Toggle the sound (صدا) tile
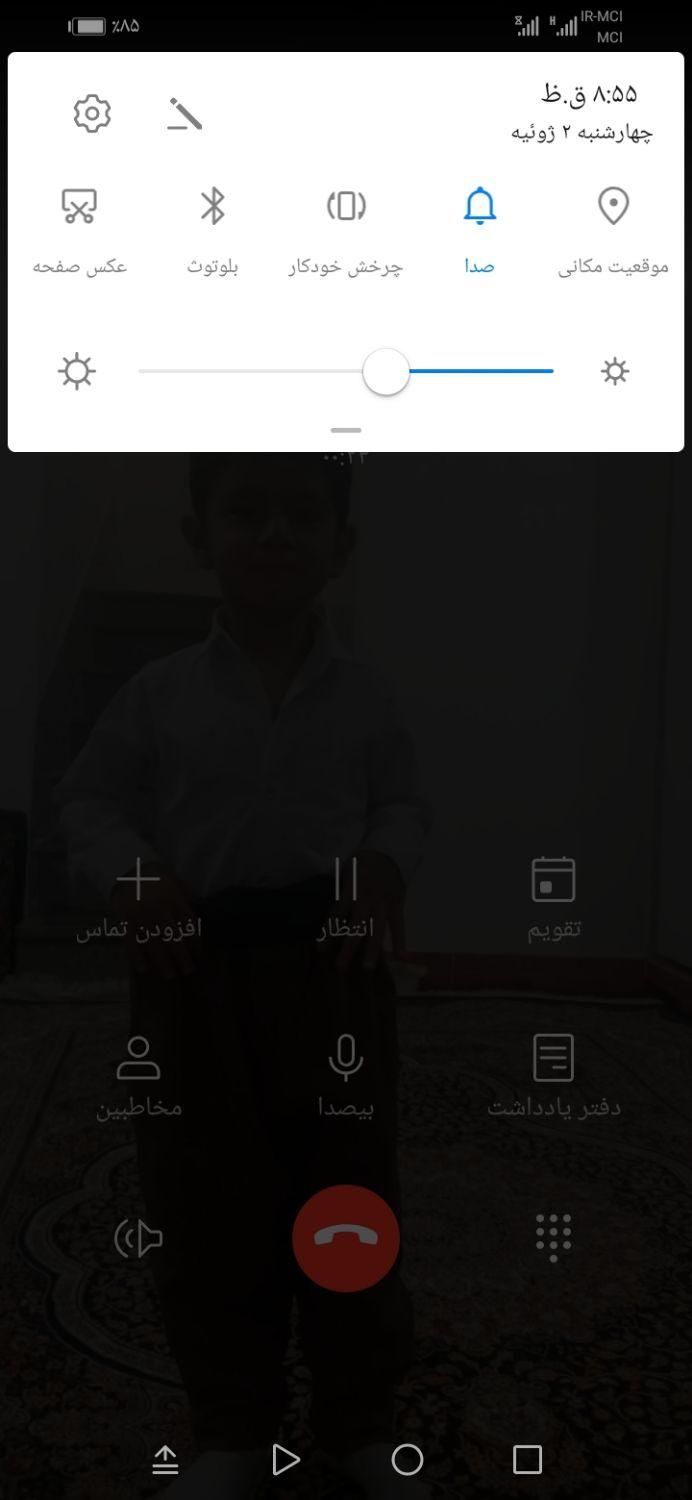692x1500 pixels. coord(480,206)
